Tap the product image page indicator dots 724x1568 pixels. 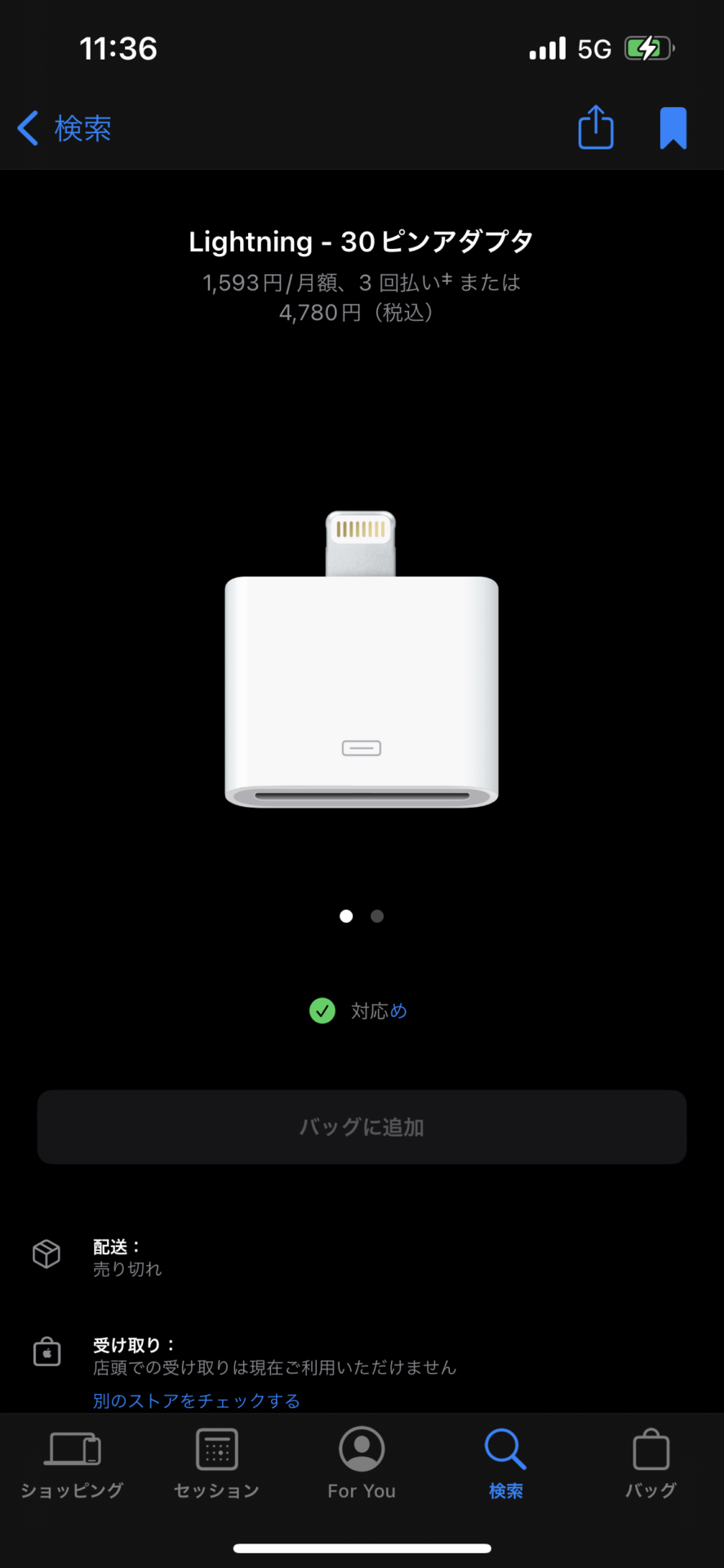click(x=362, y=916)
